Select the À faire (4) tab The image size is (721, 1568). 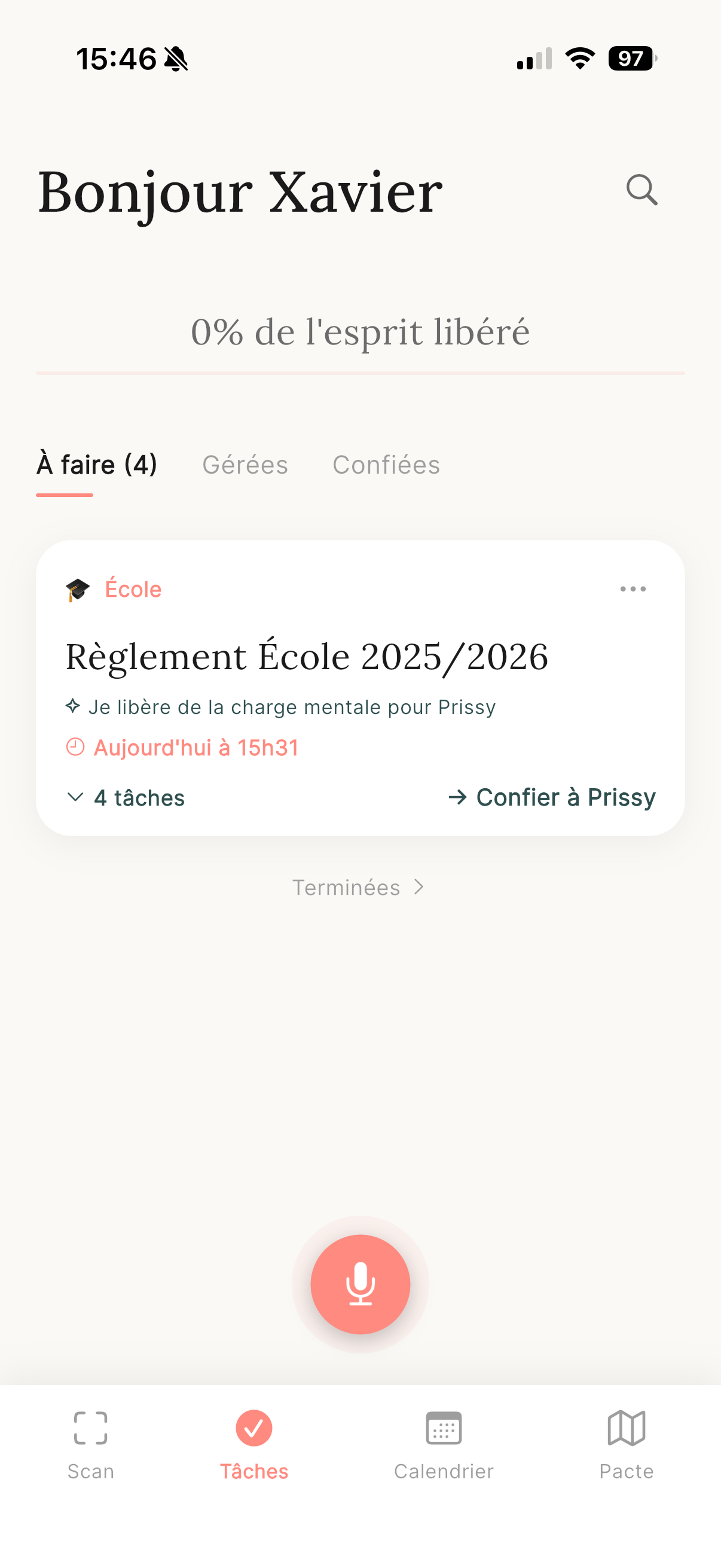pyautogui.click(x=97, y=464)
